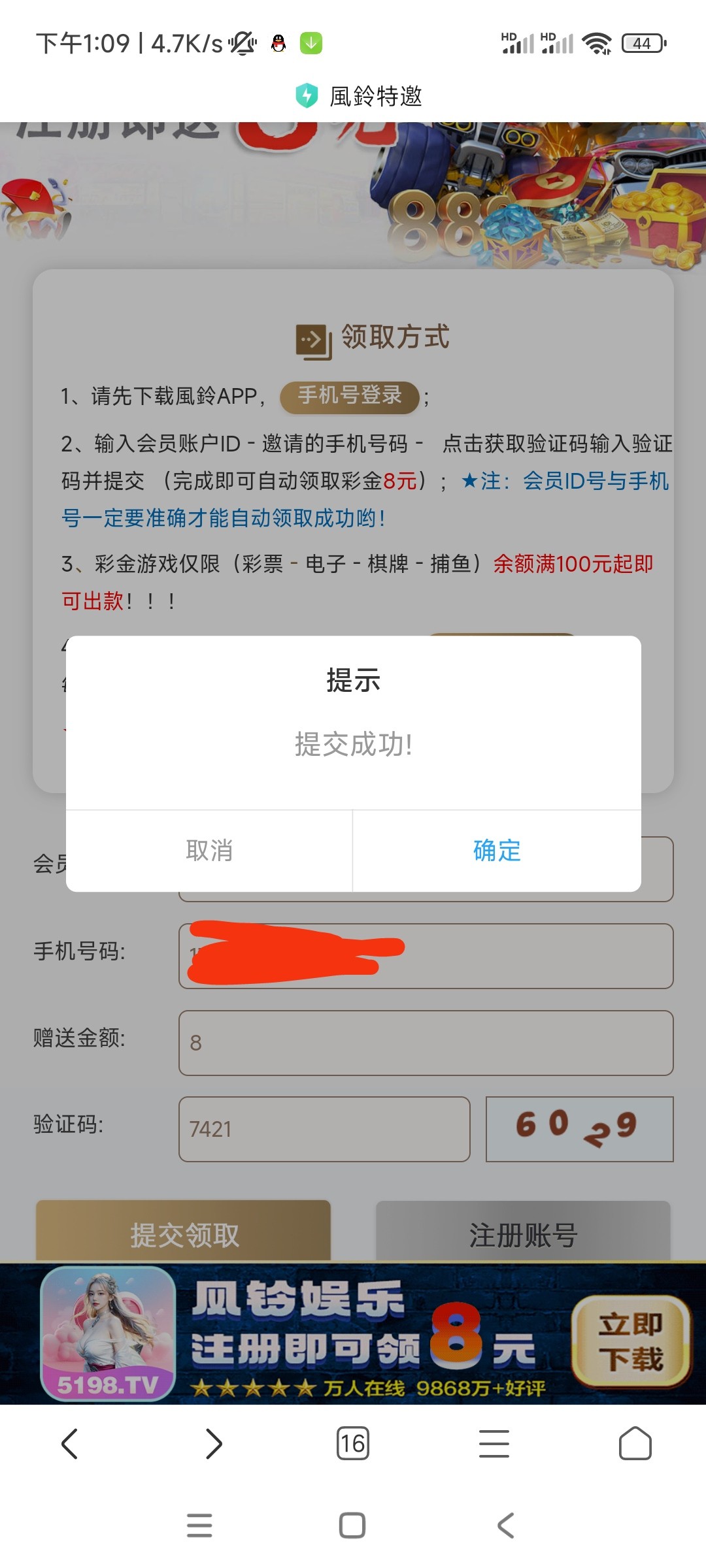
Task: Refresh the captcha image 6029
Action: pos(579,1129)
